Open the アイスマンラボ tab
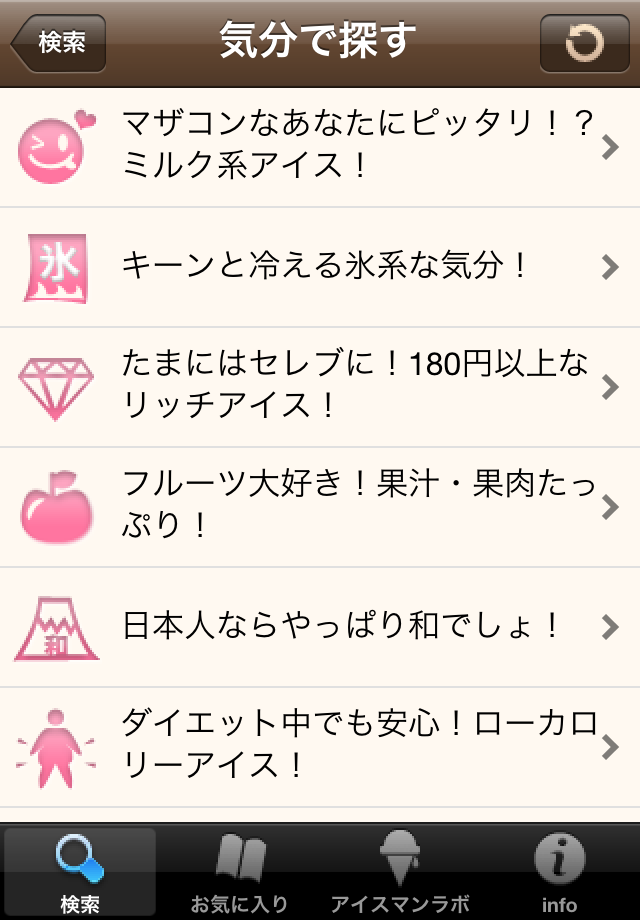640x920 pixels. (400, 872)
